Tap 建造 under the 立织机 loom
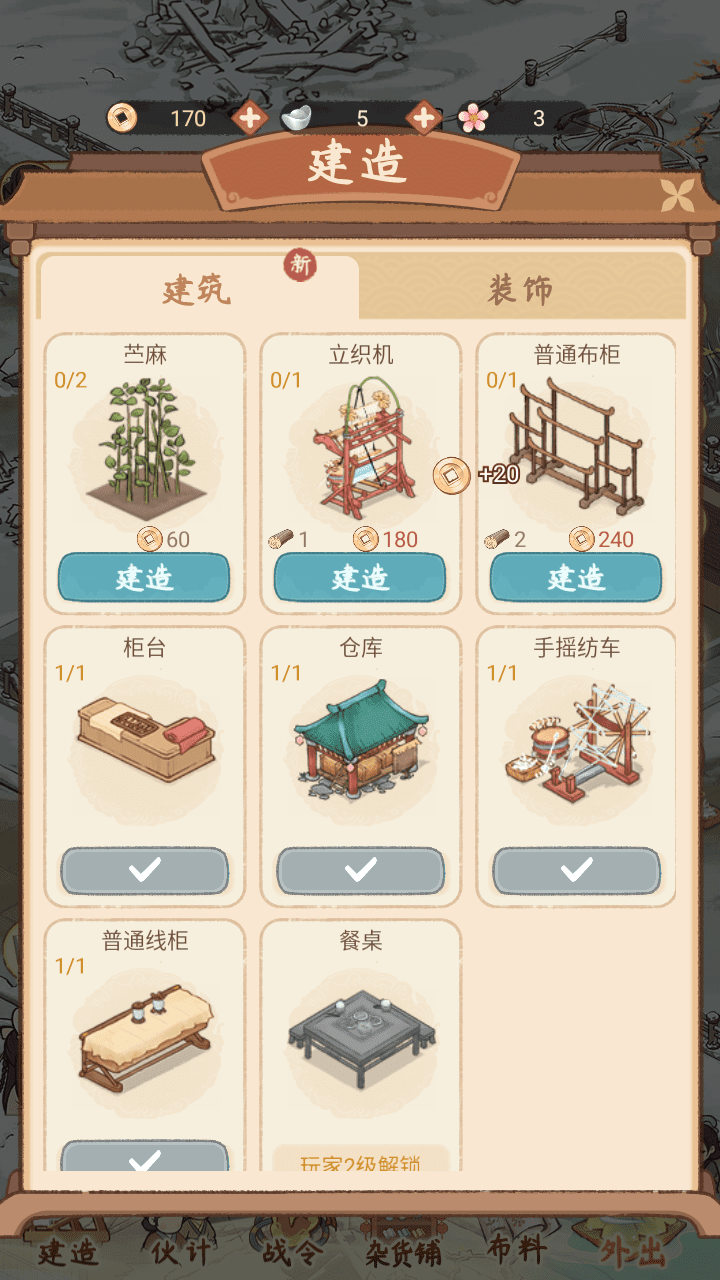This screenshot has height=1280, width=720. [x=360, y=578]
